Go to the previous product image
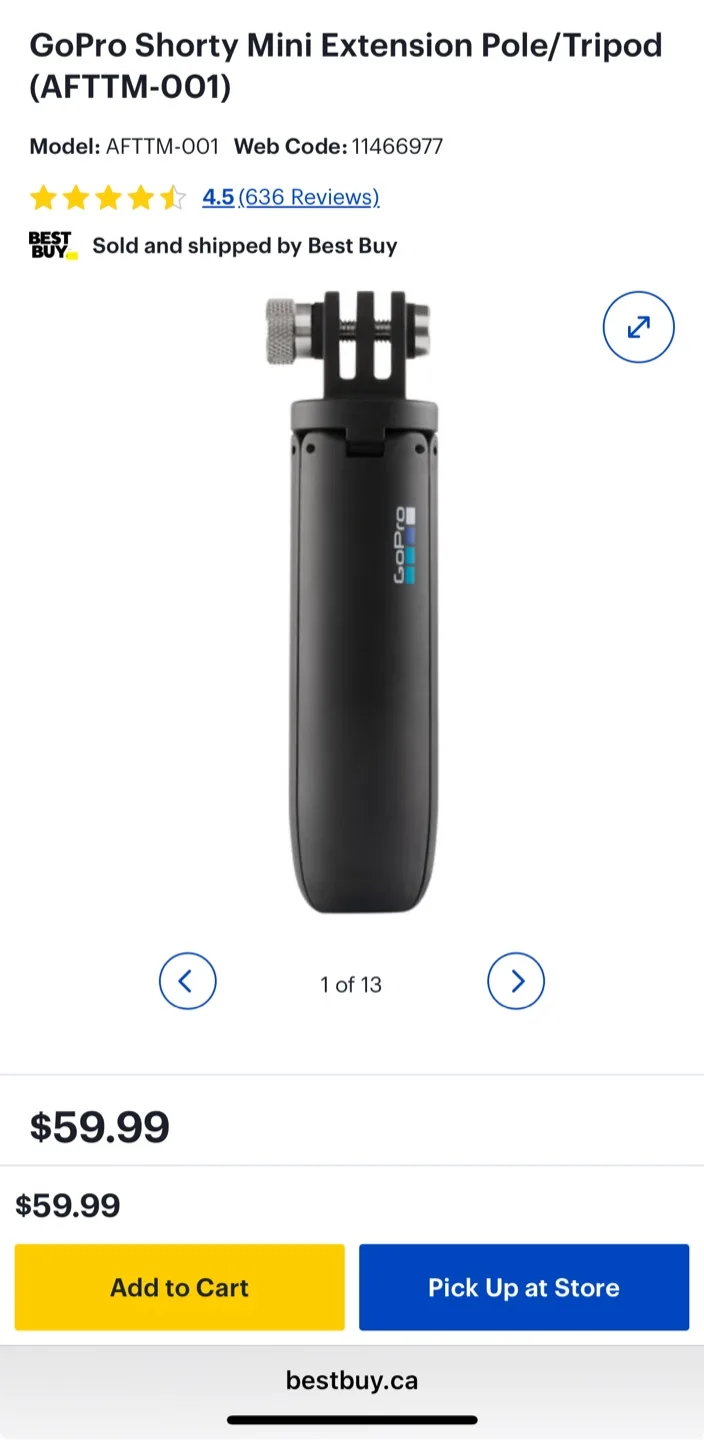 [x=187, y=981]
